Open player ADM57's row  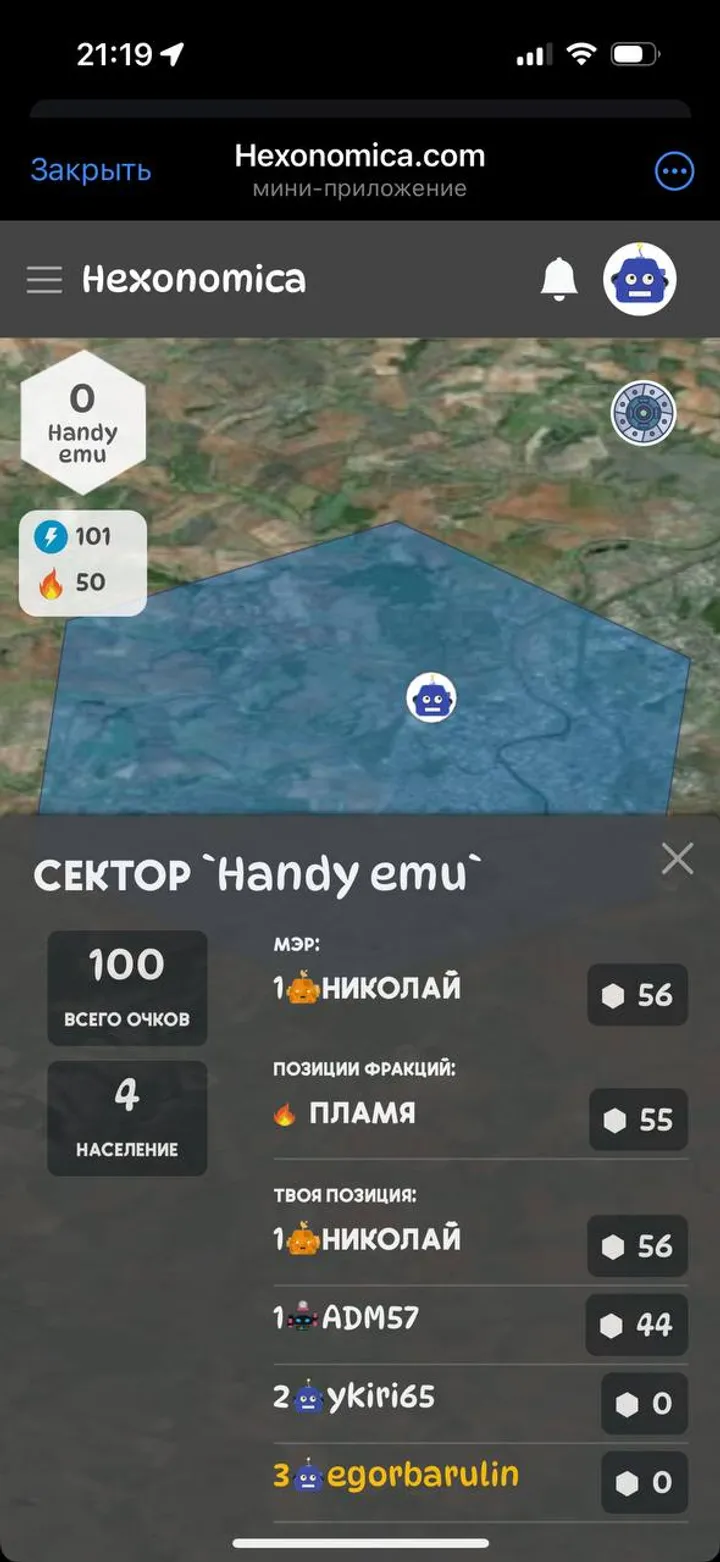370,1318
